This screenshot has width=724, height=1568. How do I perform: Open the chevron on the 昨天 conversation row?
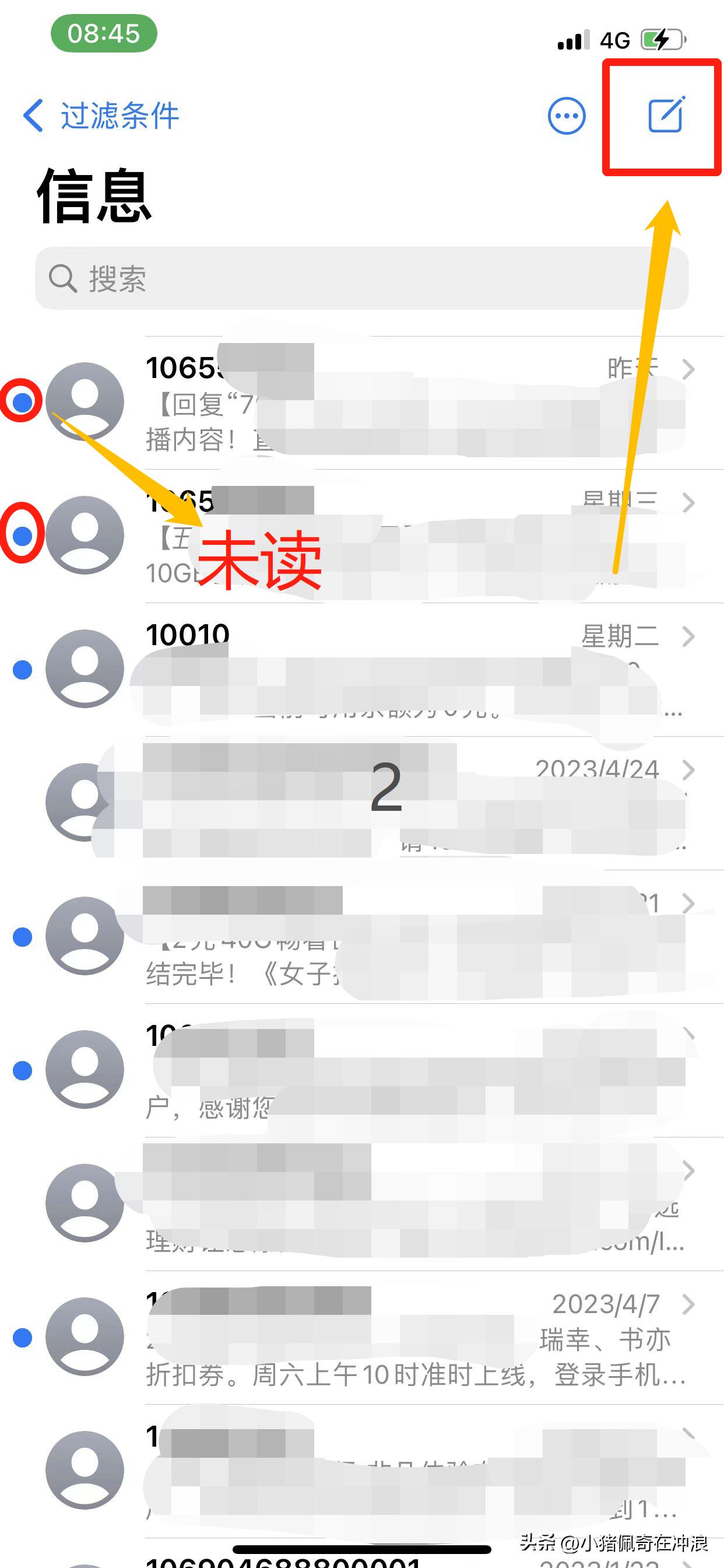pyautogui.click(x=688, y=368)
